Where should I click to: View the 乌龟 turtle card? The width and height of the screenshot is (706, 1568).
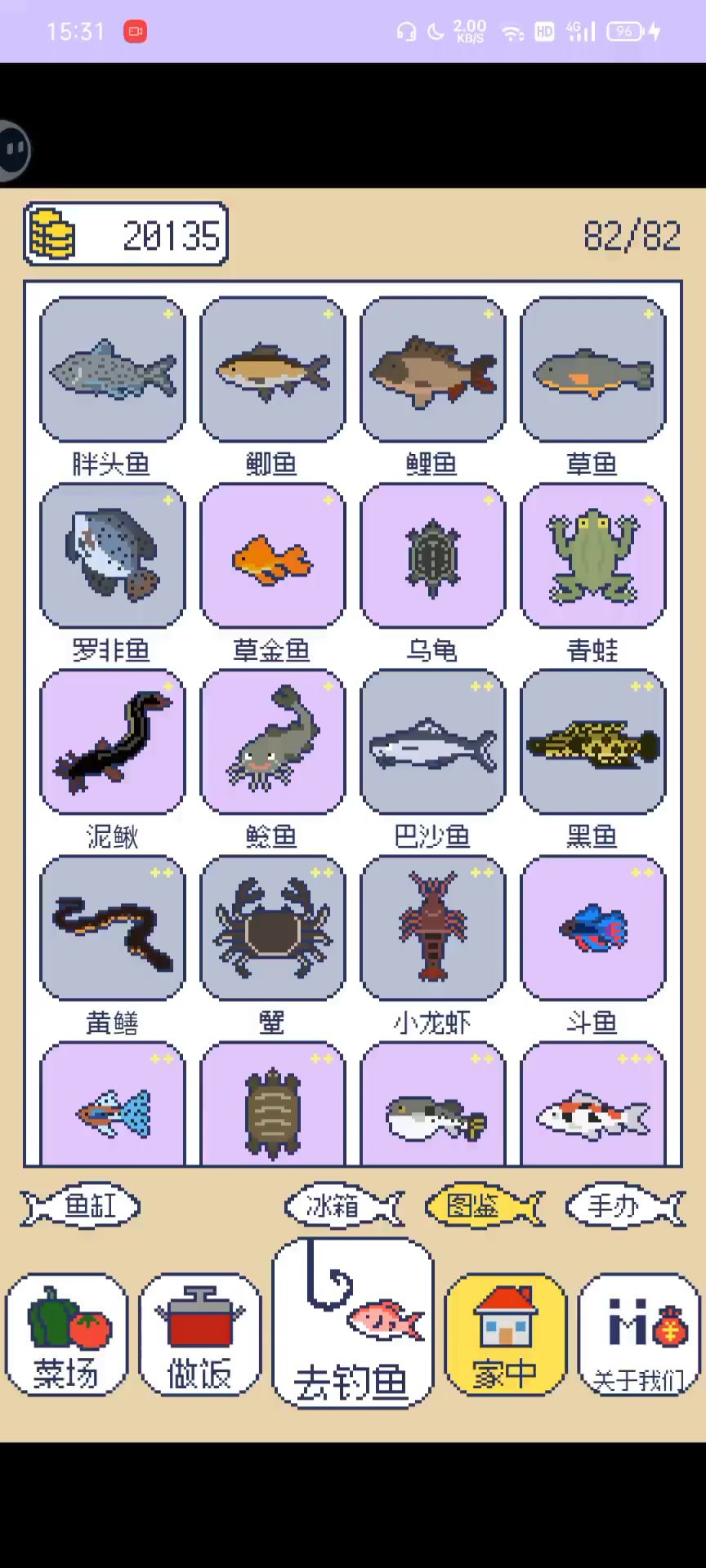[x=433, y=556]
